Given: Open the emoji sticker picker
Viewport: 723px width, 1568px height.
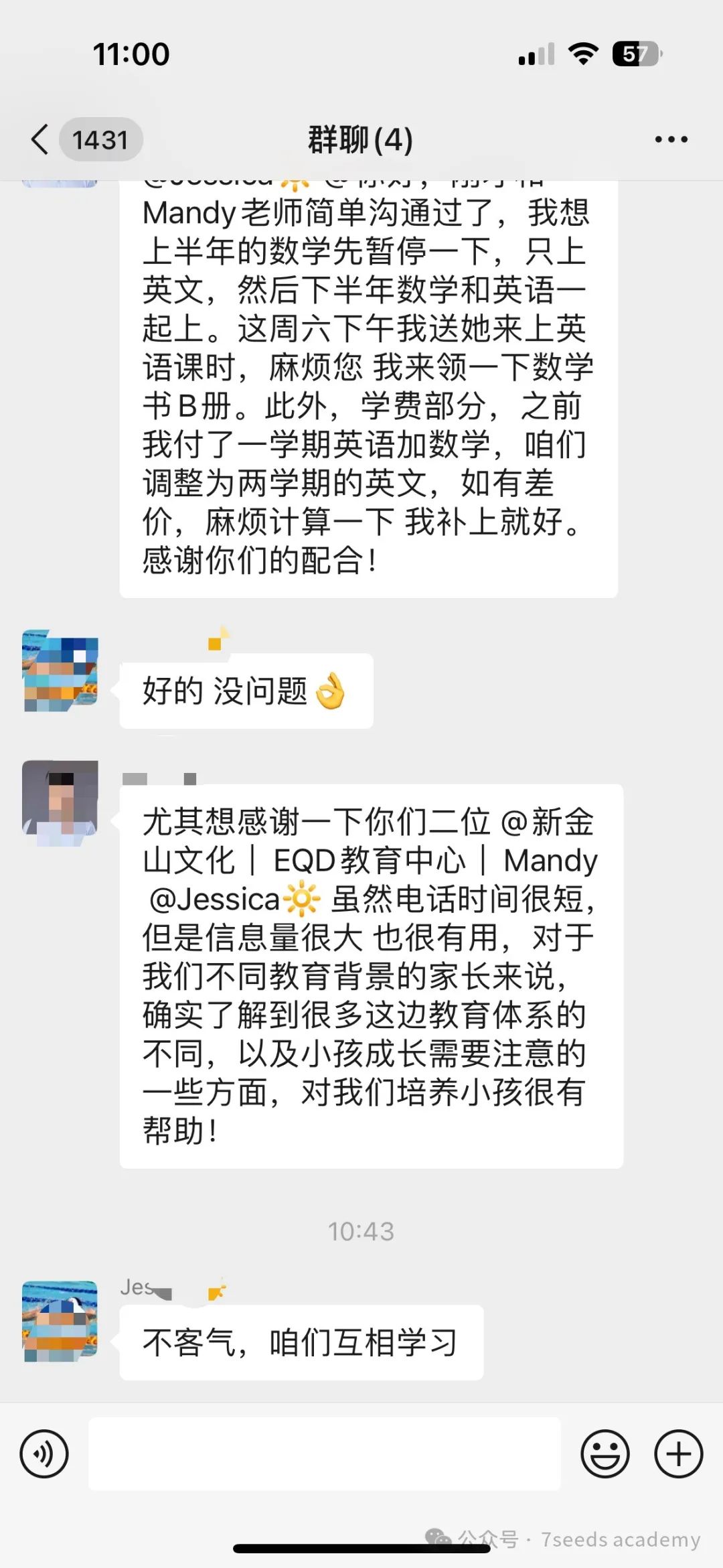Looking at the screenshot, I should (x=605, y=1453).
